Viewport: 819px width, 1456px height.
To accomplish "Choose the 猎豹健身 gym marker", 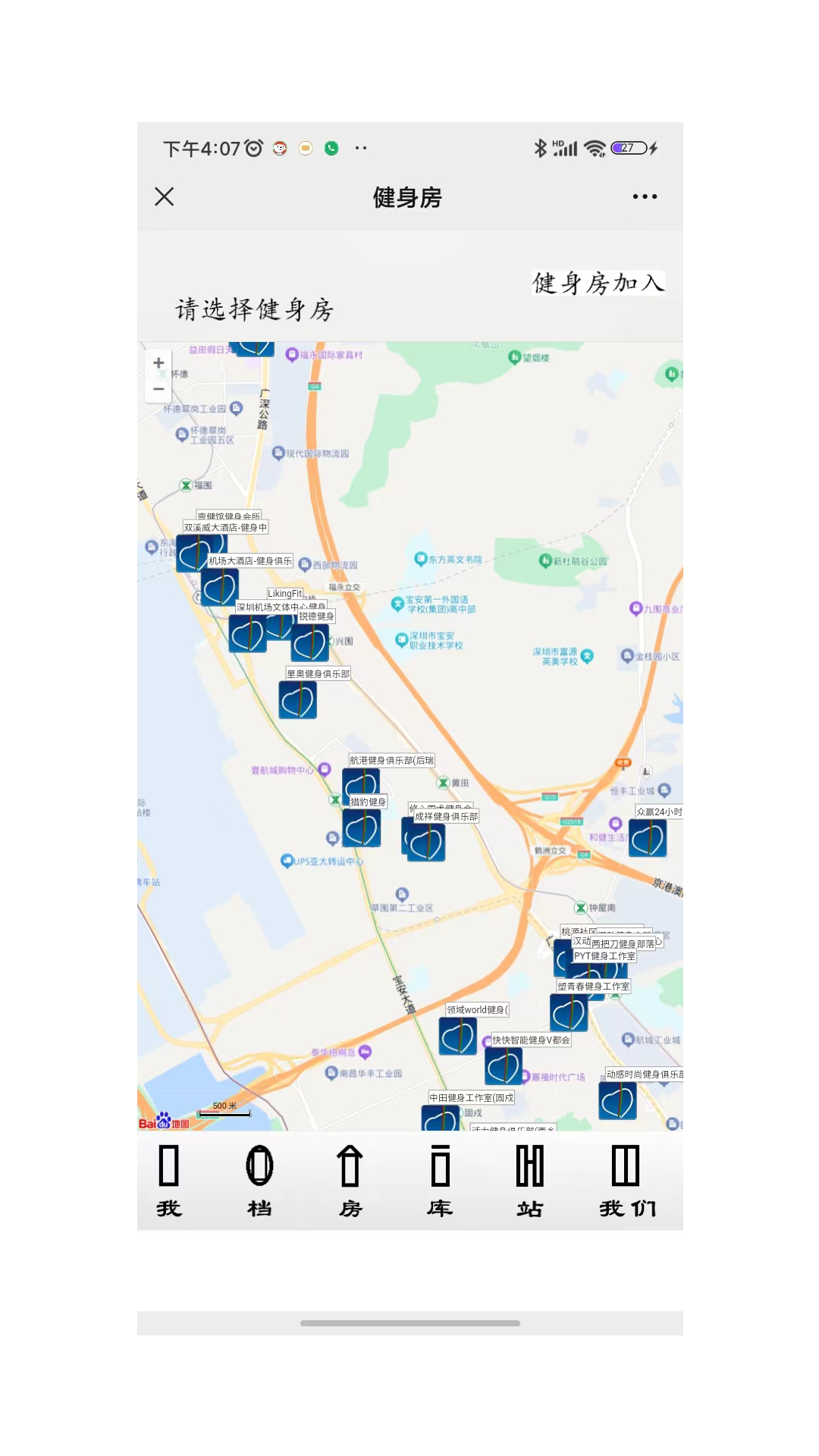I will click(x=362, y=828).
